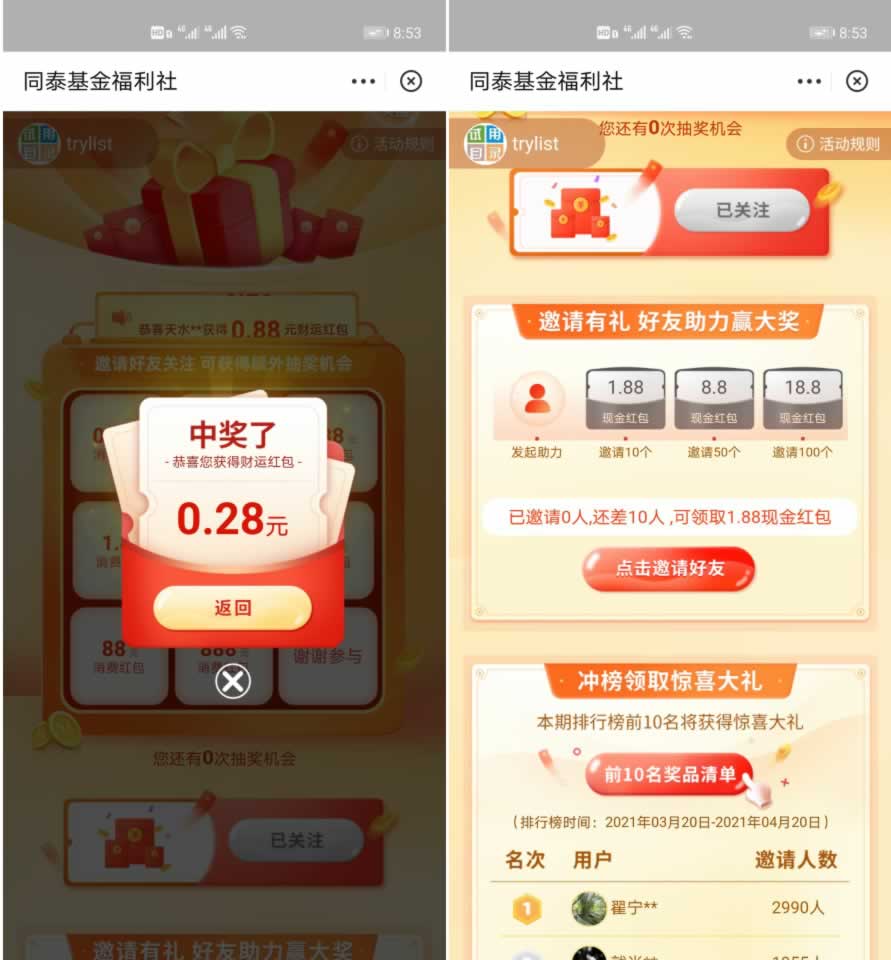Select the 8.8 现金红包 reward

tap(714, 399)
